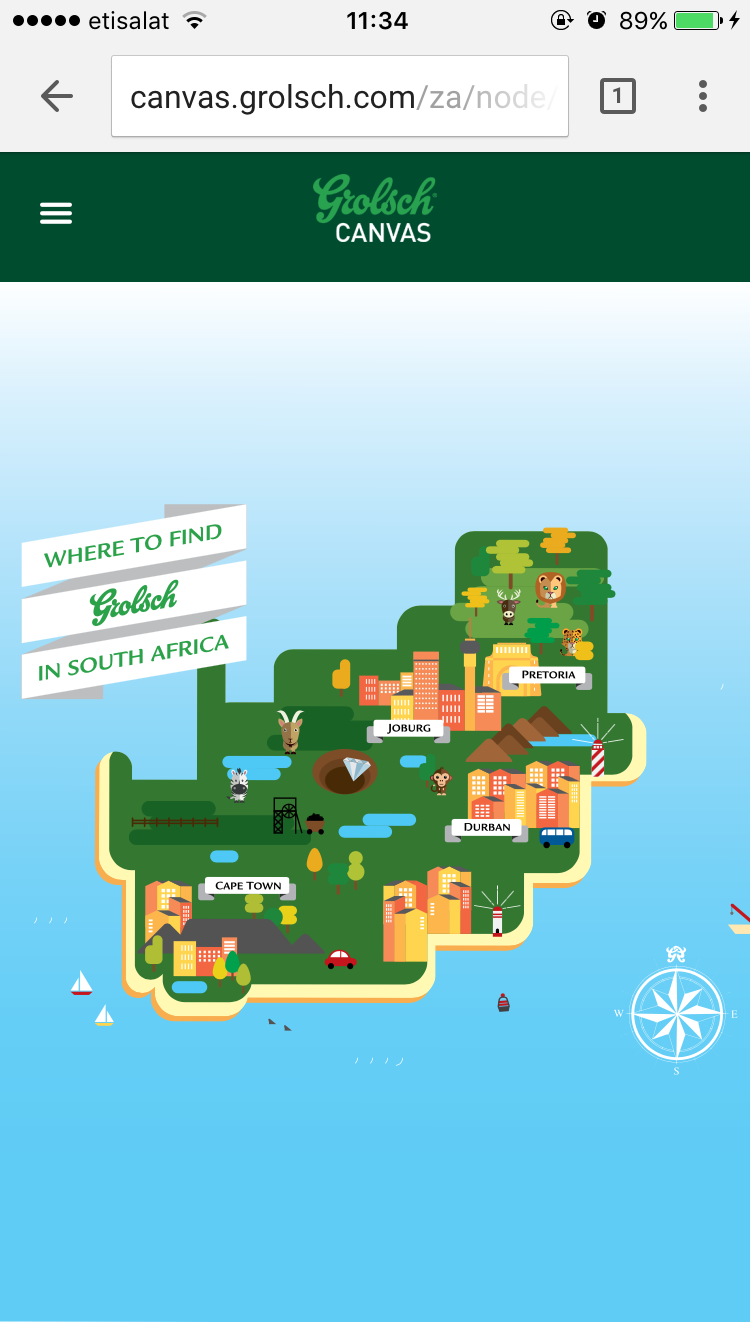Viewport: 750px width, 1334px height.
Task: Choose the Durban location label
Action: click(x=487, y=827)
